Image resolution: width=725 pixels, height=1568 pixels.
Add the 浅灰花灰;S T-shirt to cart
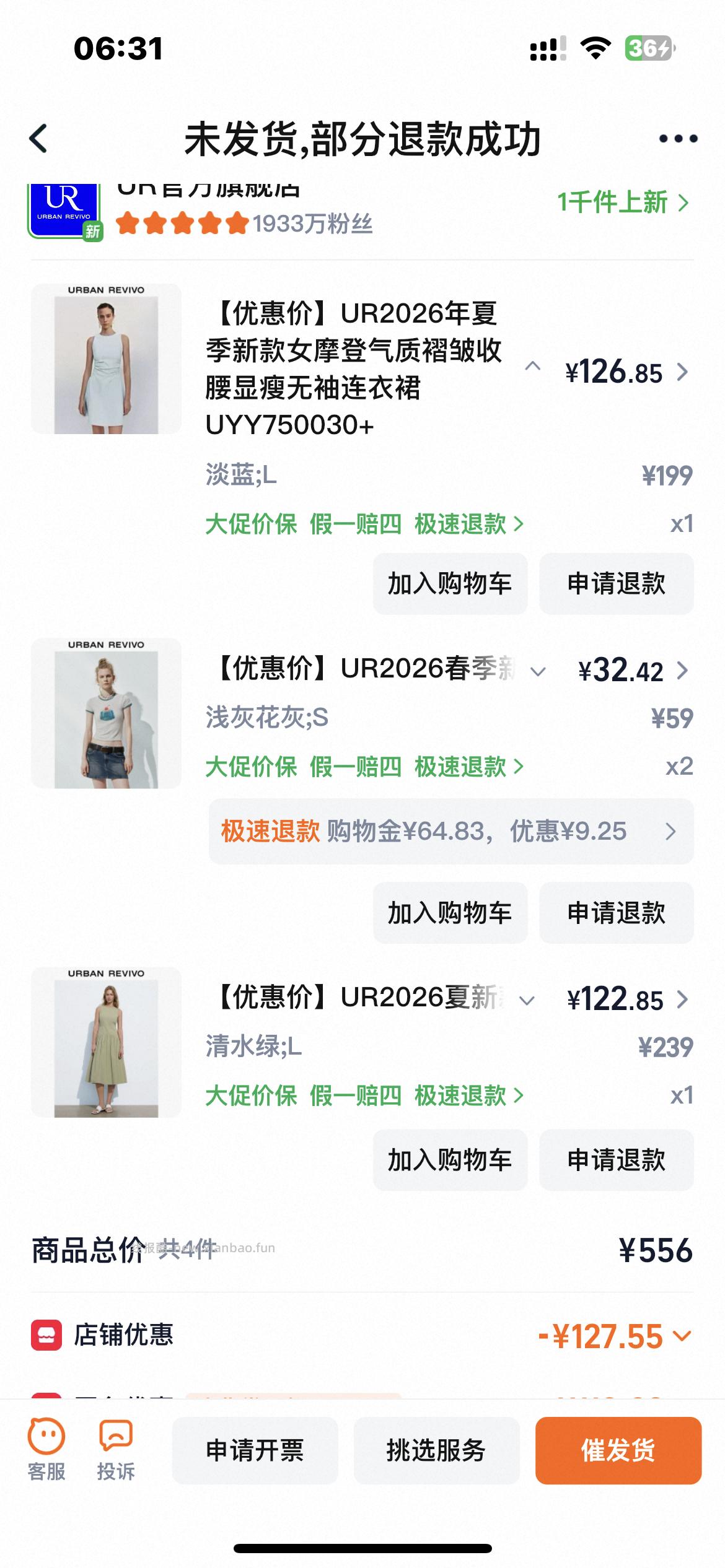[x=450, y=913]
